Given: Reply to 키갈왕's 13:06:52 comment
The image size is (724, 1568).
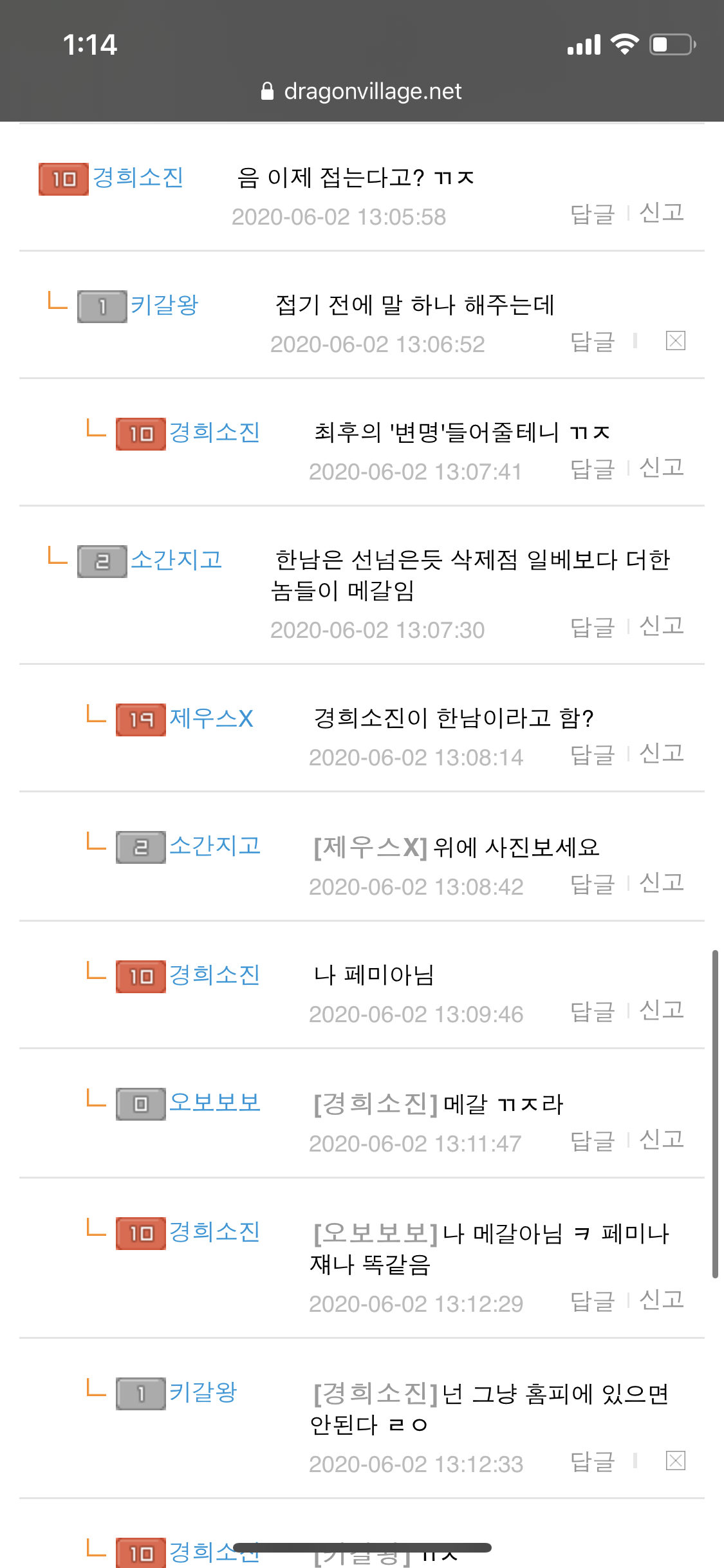Looking at the screenshot, I should pos(592,341).
